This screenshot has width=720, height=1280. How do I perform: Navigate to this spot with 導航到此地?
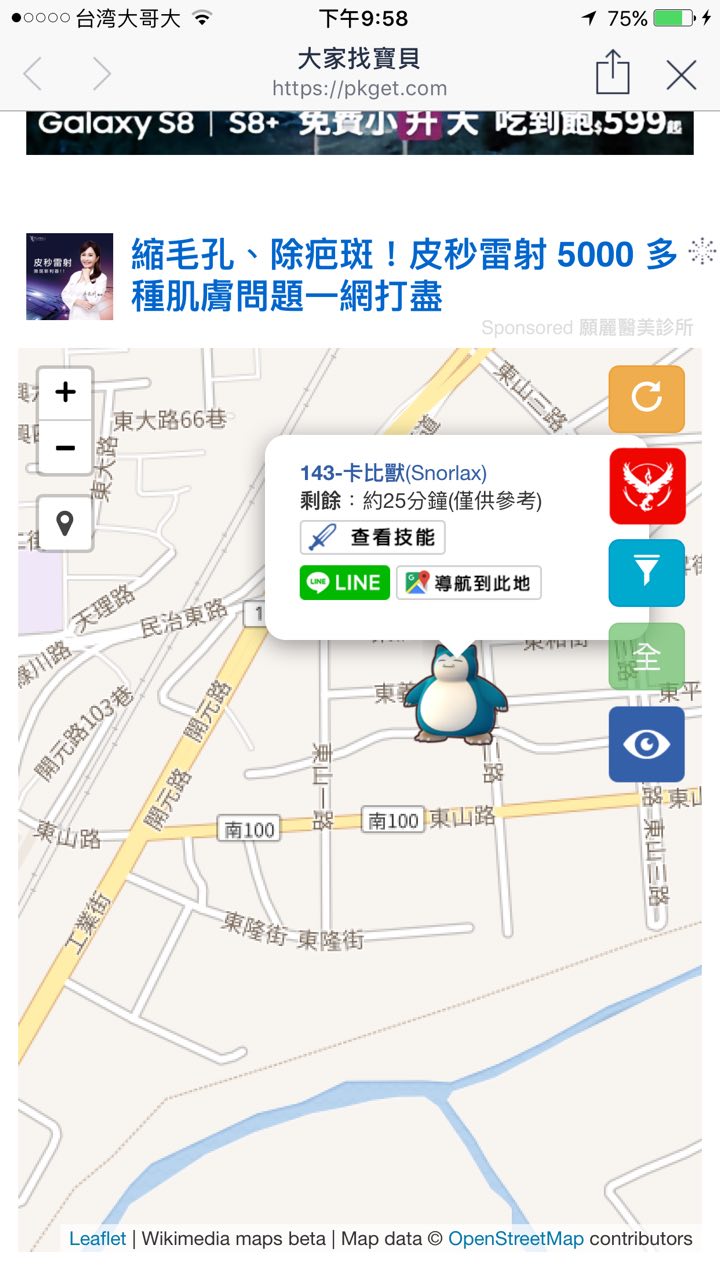pos(469,583)
